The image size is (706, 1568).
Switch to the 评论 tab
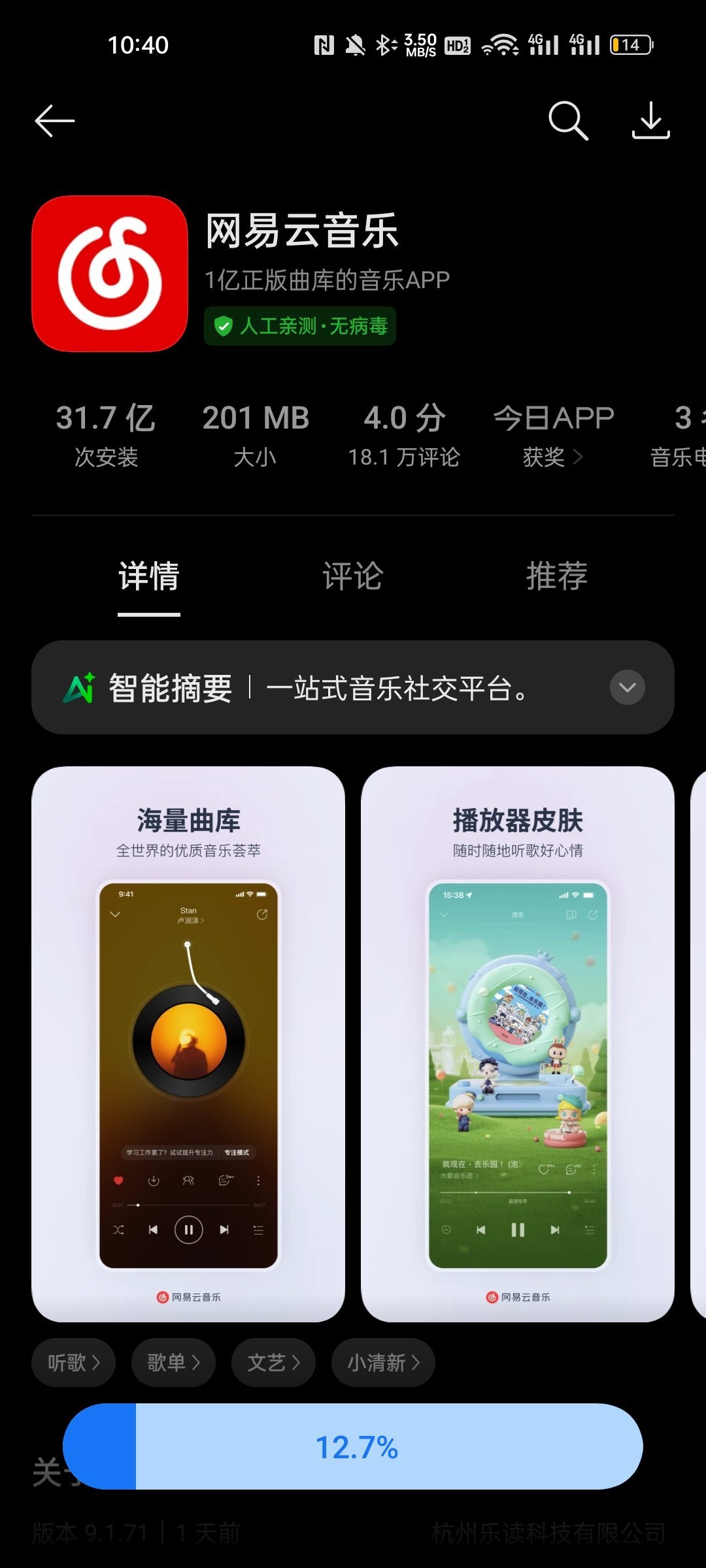point(353,576)
